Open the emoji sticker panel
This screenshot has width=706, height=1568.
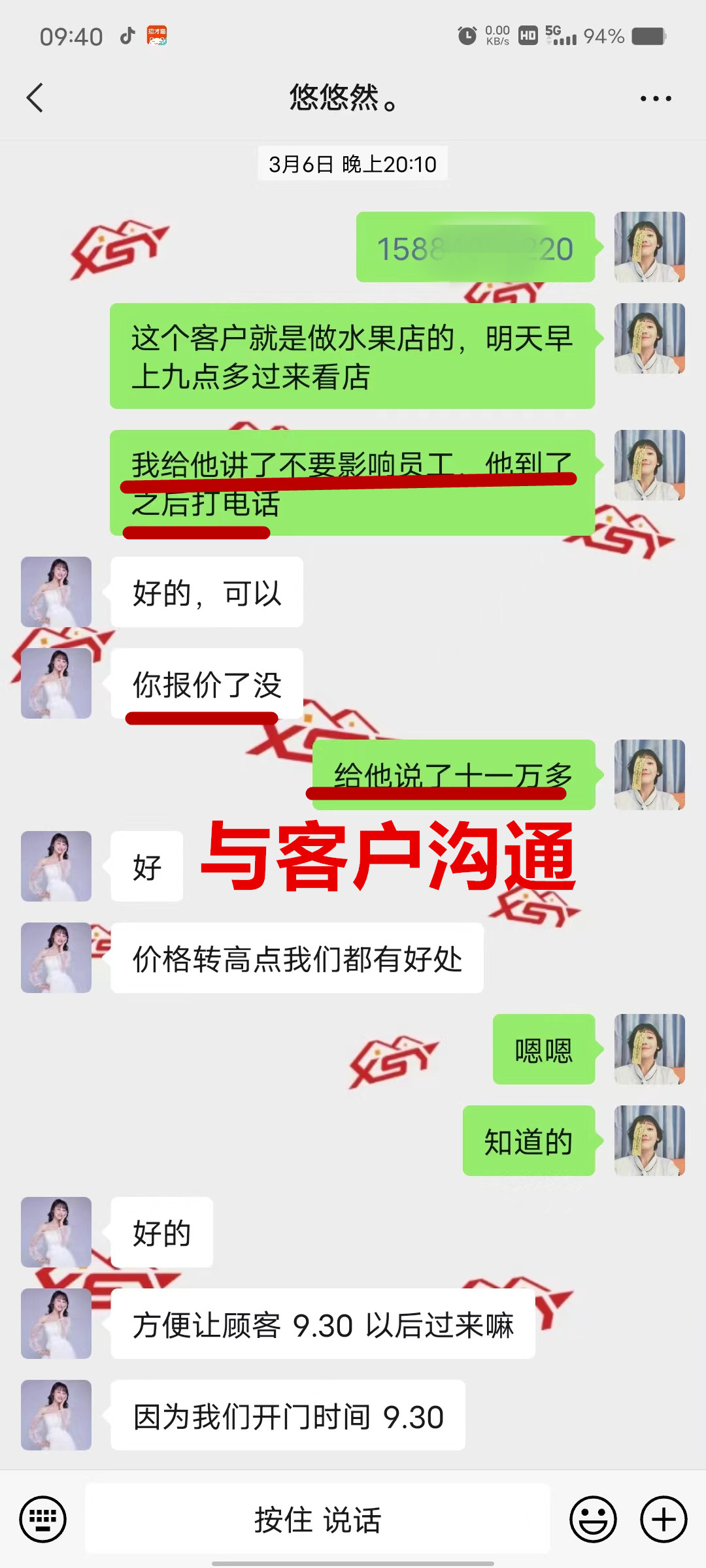pyautogui.click(x=593, y=1519)
